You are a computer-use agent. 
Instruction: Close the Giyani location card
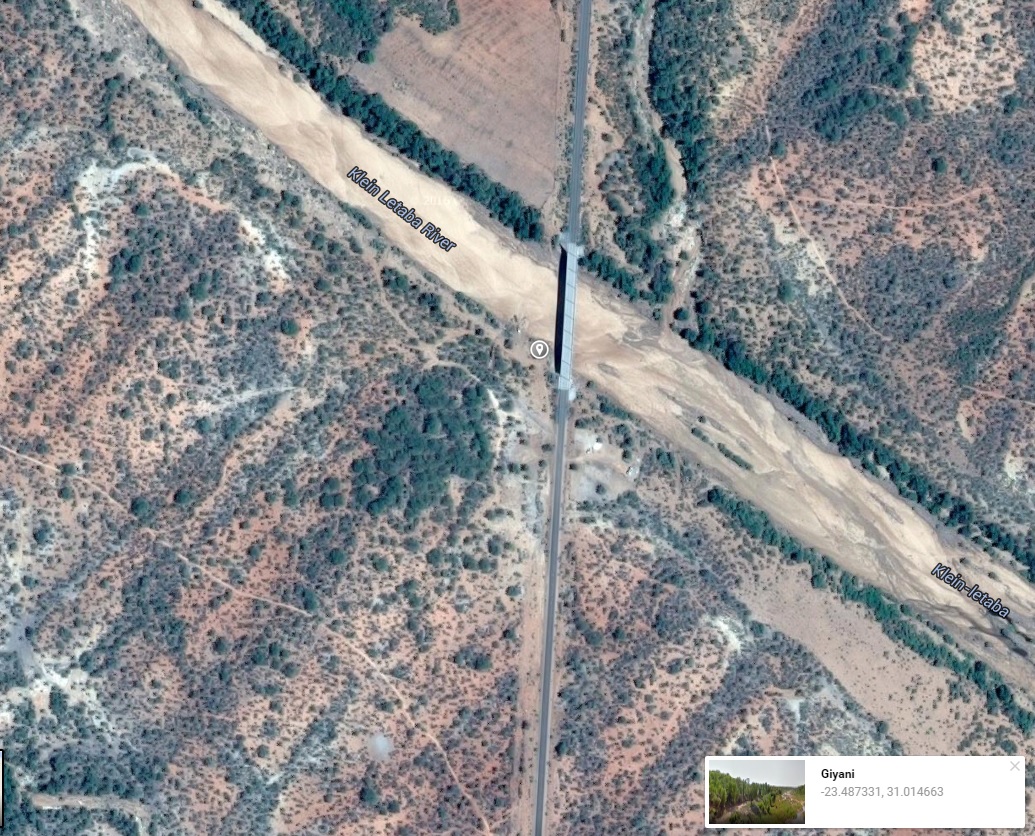1014,767
